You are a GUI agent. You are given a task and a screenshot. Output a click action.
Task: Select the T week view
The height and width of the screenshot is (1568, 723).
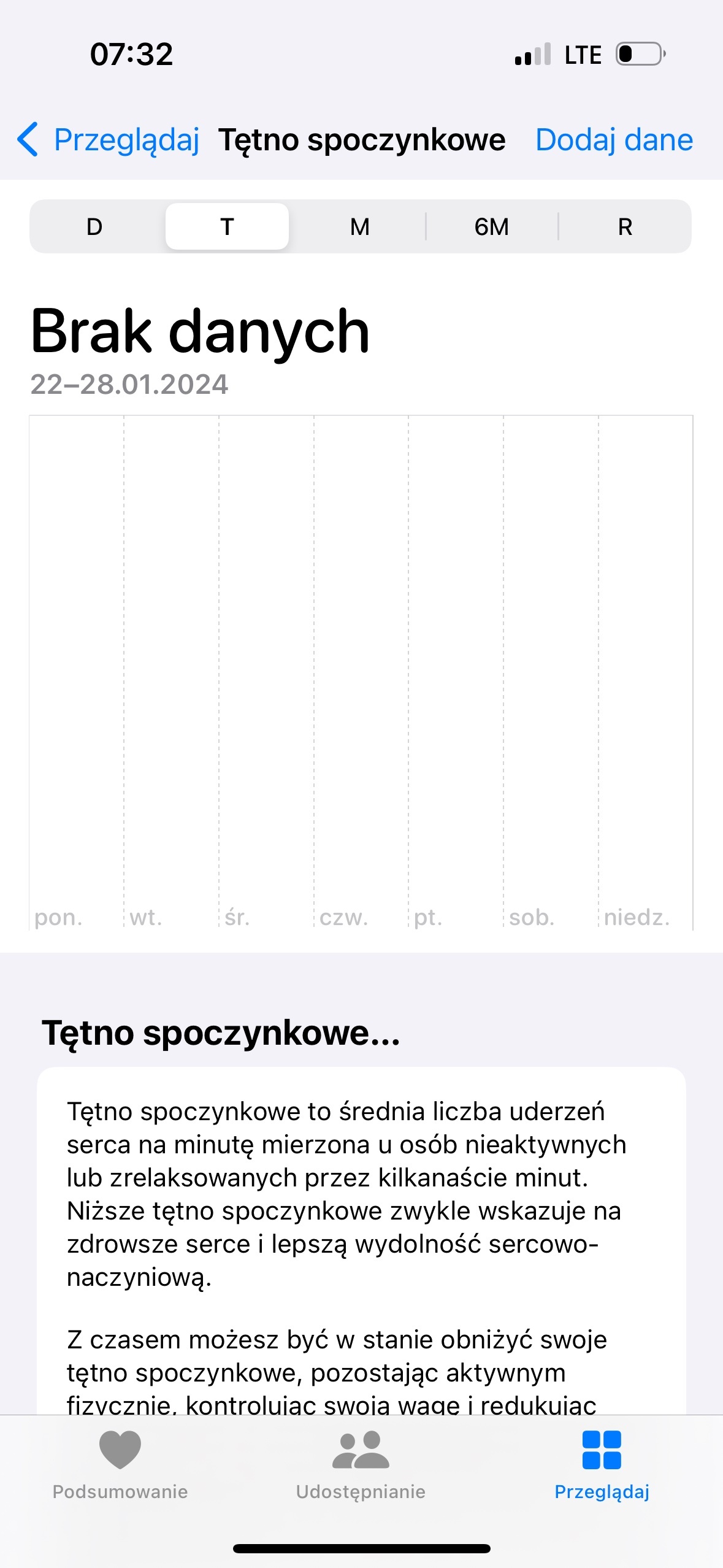click(x=227, y=227)
